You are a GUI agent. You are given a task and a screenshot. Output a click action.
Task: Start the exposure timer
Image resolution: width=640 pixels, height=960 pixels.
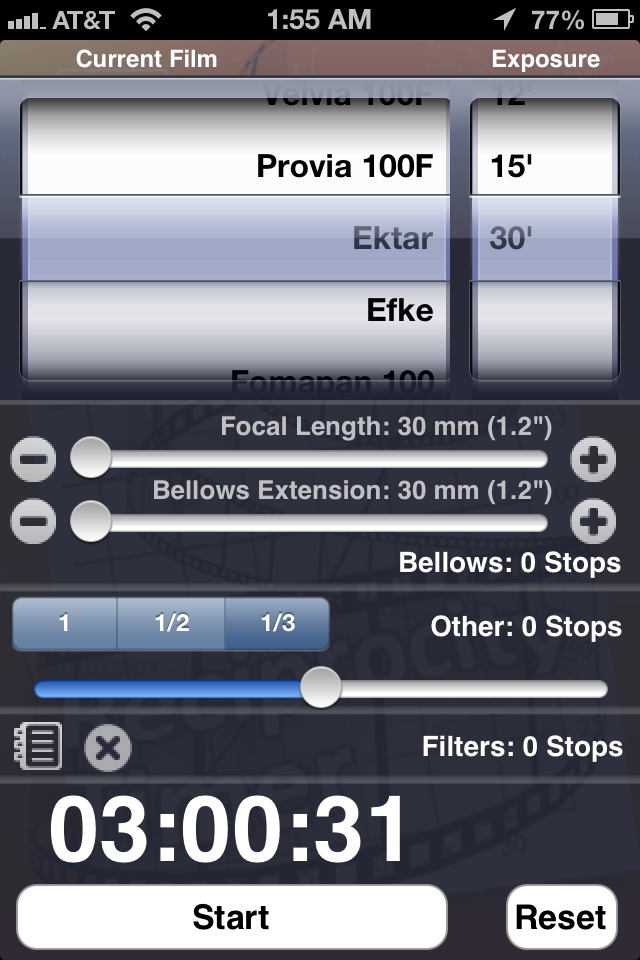231,917
